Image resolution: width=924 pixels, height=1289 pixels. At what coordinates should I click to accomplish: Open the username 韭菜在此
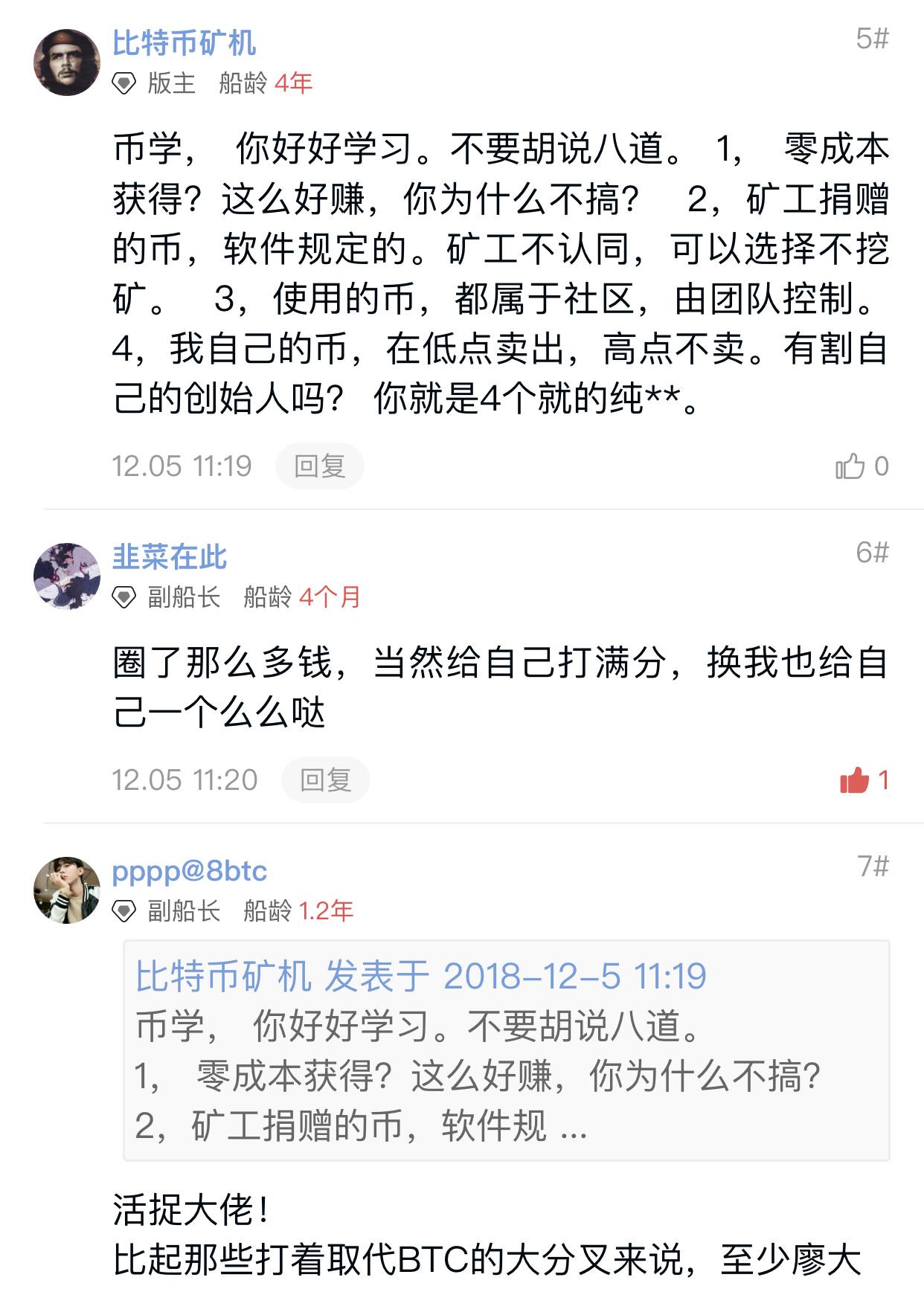click(x=170, y=557)
